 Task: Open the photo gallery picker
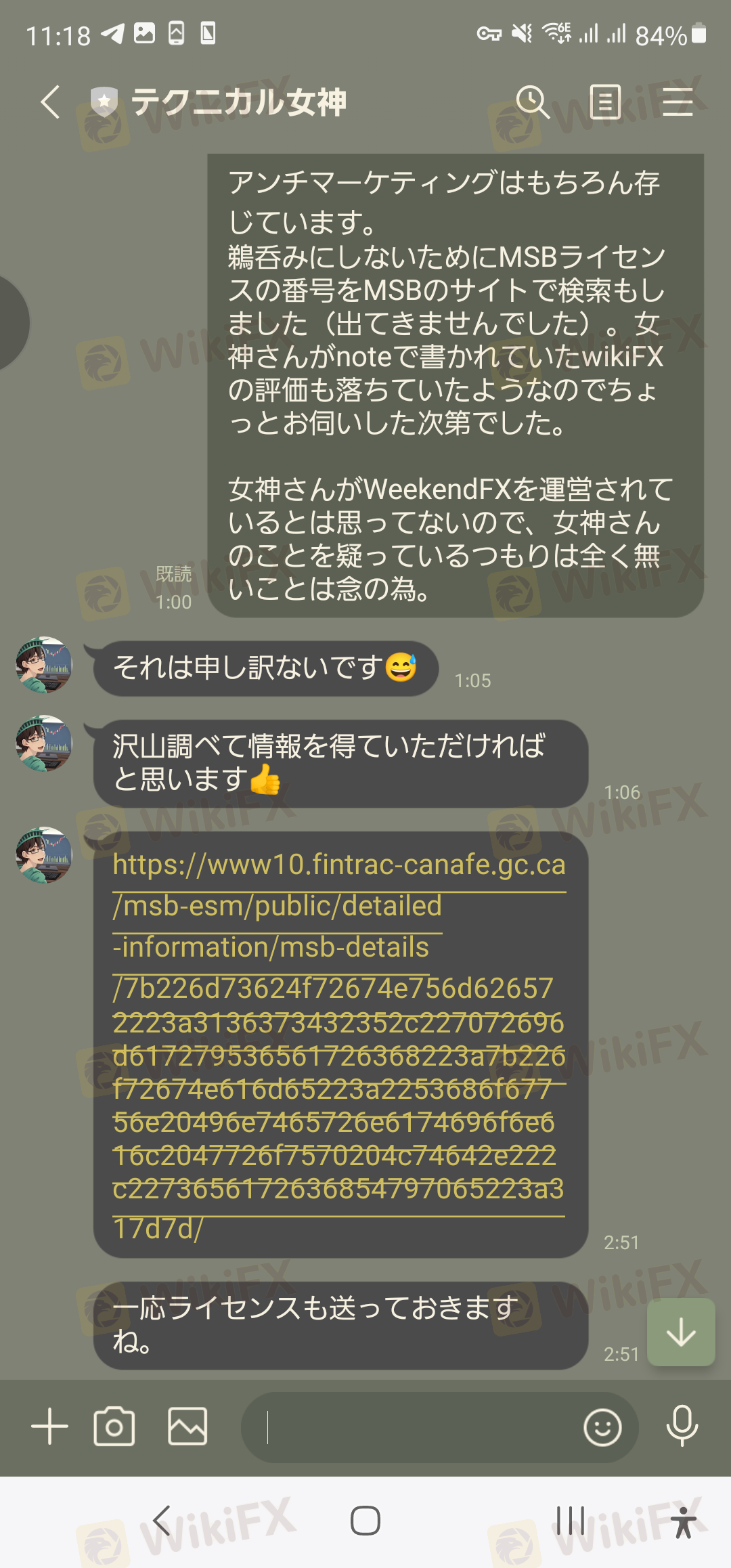point(187,1427)
